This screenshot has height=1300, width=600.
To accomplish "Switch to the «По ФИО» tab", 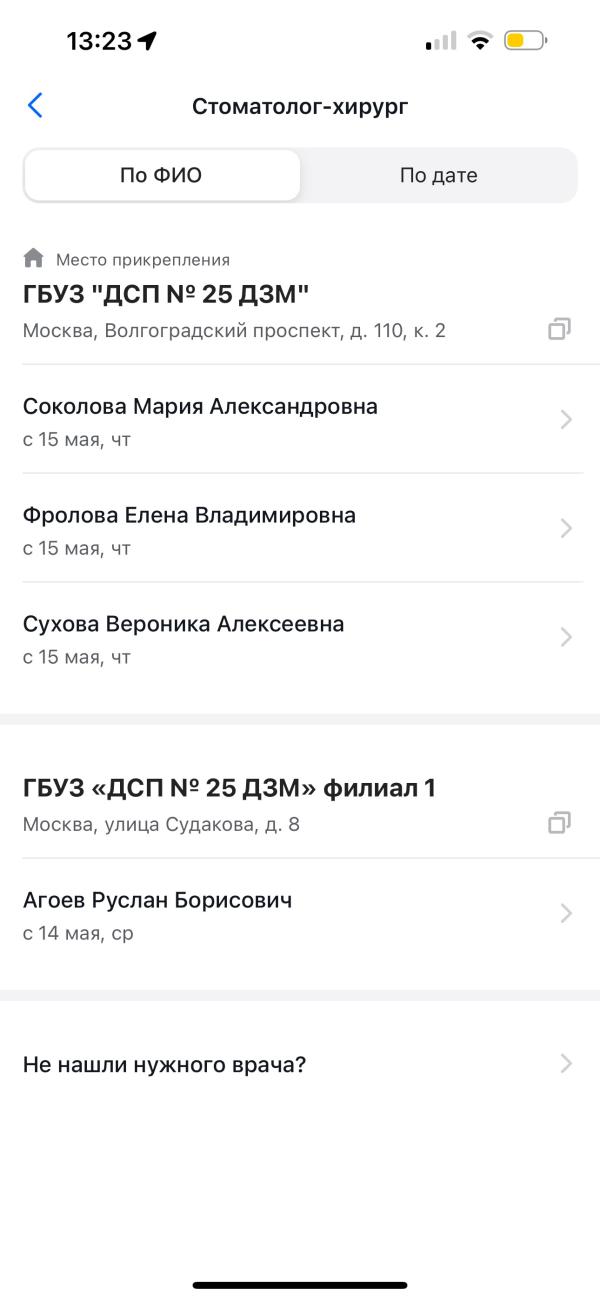I will click(161, 176).
